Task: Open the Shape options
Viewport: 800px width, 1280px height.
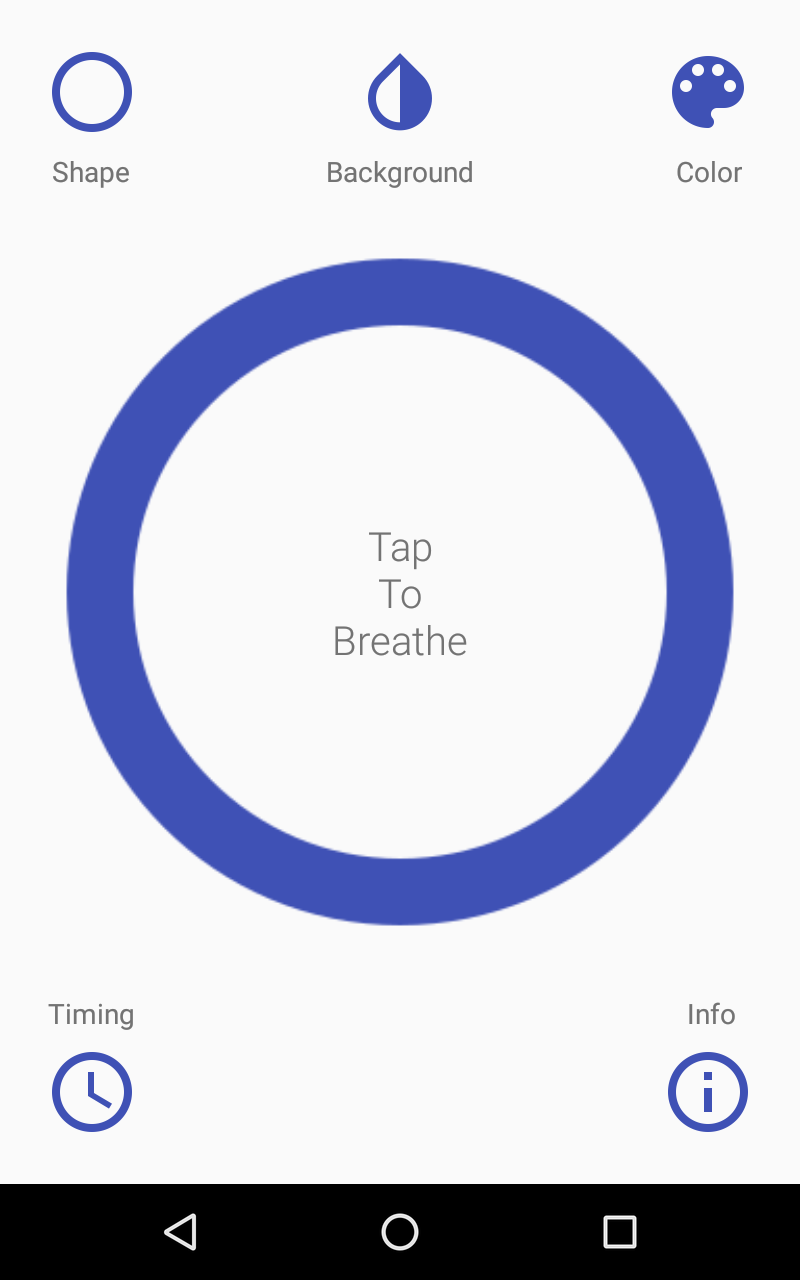Action: [x=92, y=92]
